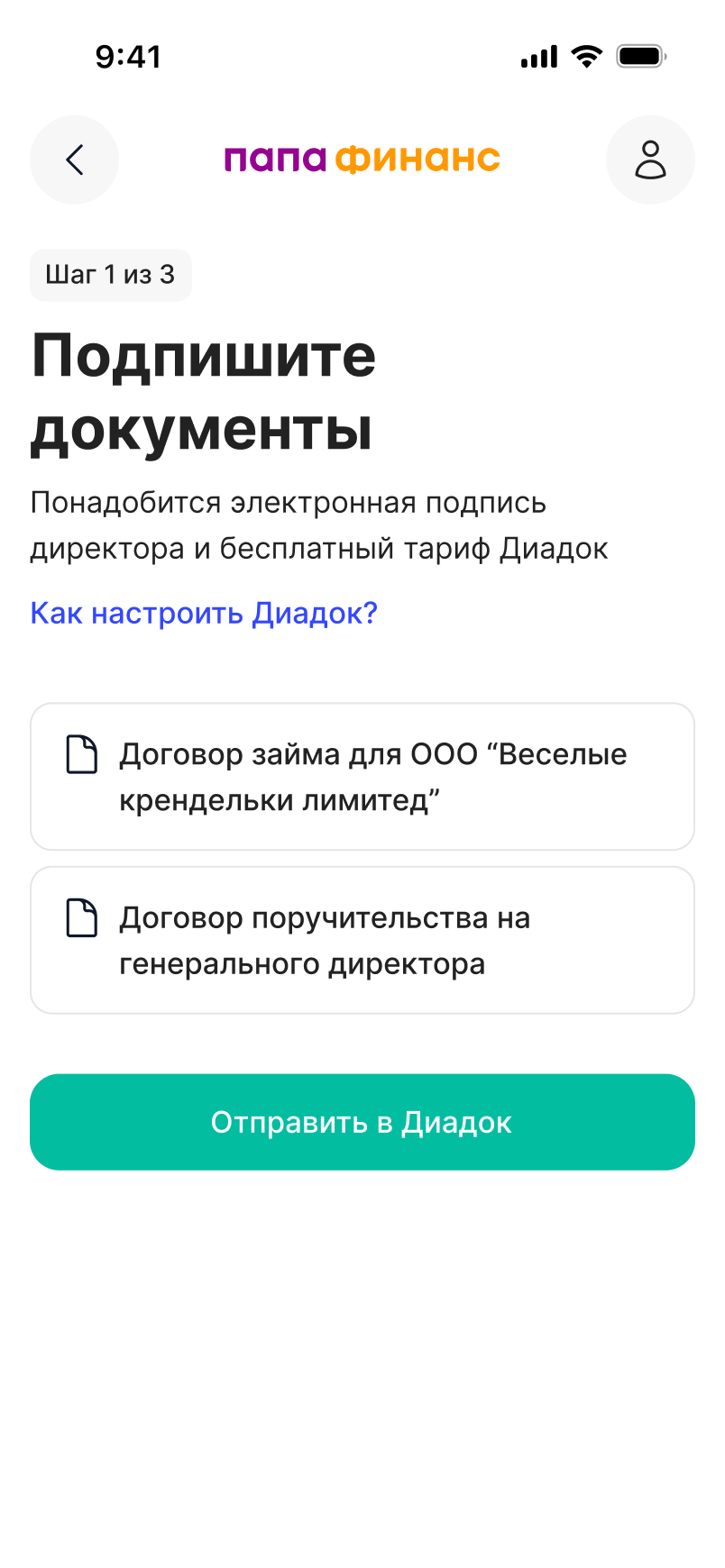Click the Wi-Fi status icon

coord(585,56)
